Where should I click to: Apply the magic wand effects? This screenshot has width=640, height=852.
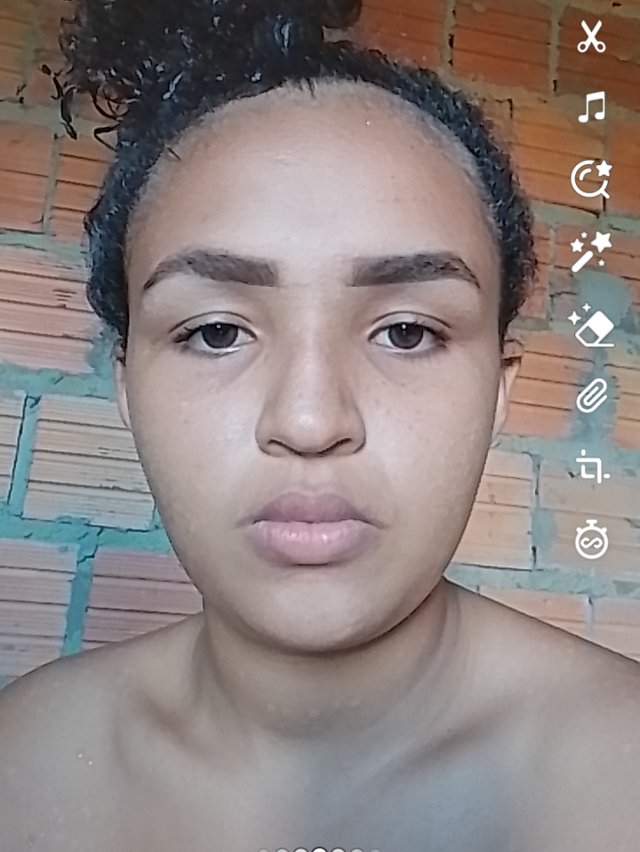tap(591, 251)
